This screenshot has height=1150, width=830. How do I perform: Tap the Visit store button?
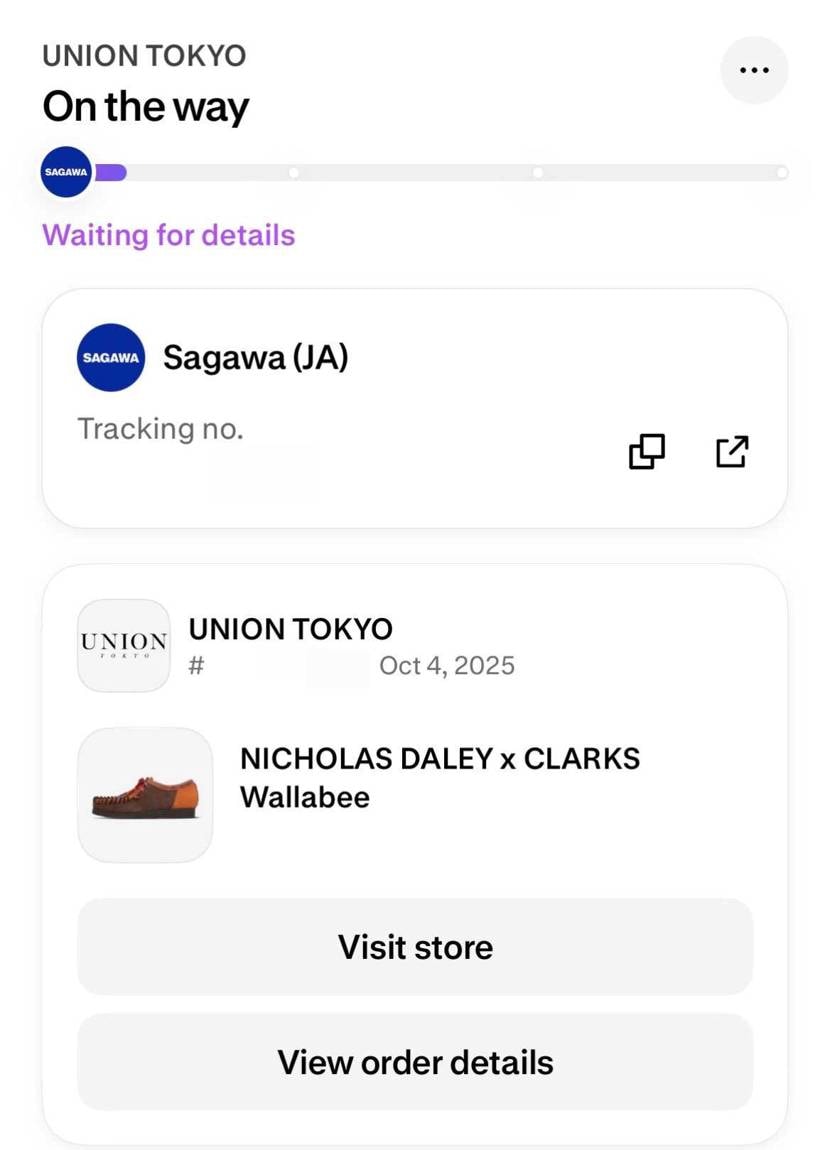click(415, 946)
